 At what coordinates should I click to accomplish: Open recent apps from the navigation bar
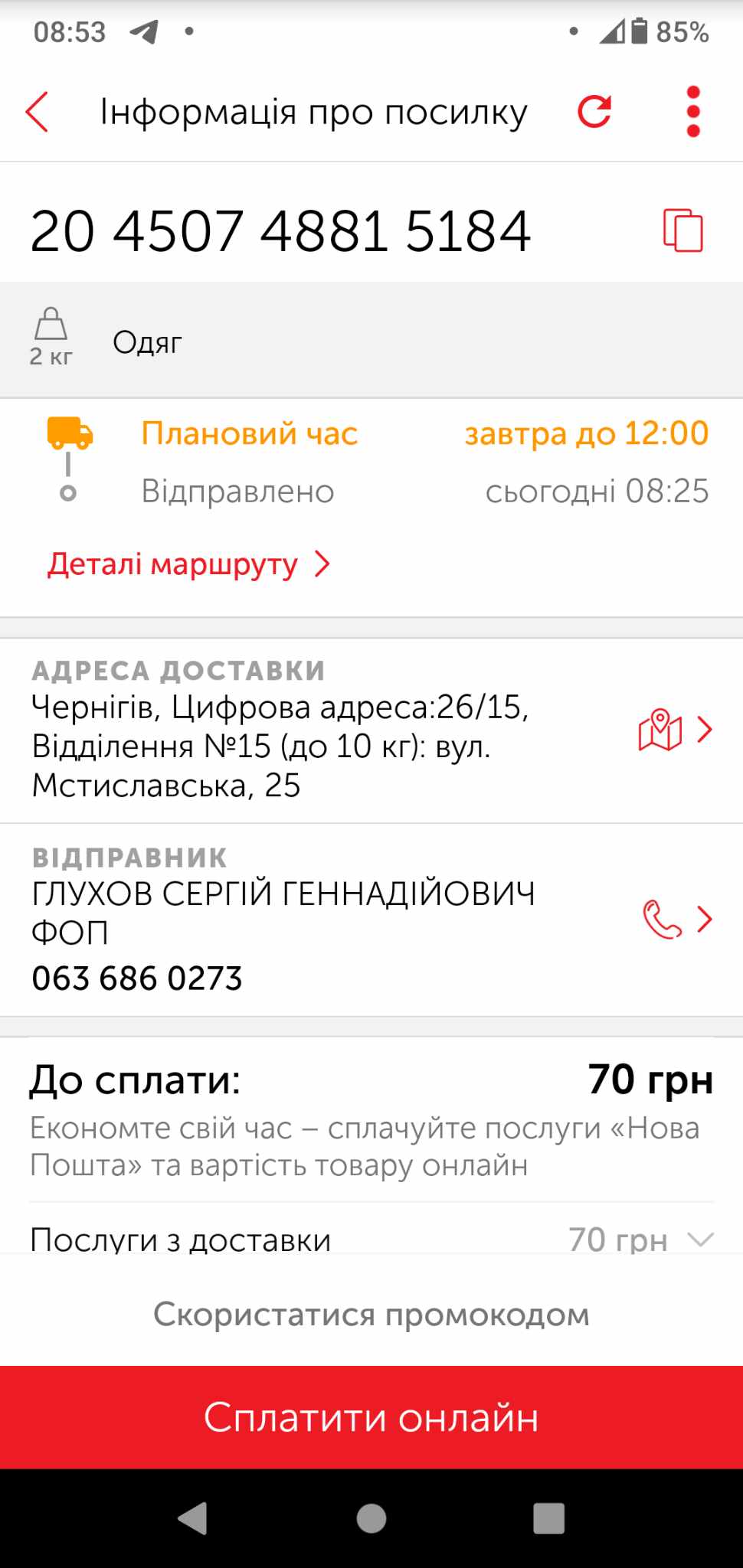(548, 1518)
